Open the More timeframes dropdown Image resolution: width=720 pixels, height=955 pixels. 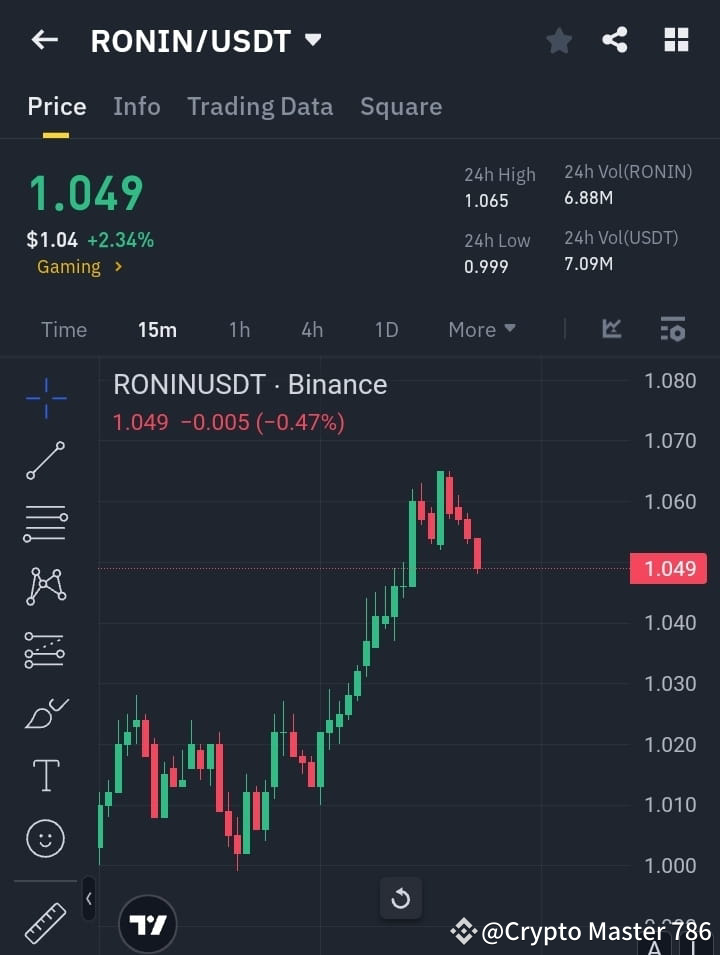(x=481, y=329)
